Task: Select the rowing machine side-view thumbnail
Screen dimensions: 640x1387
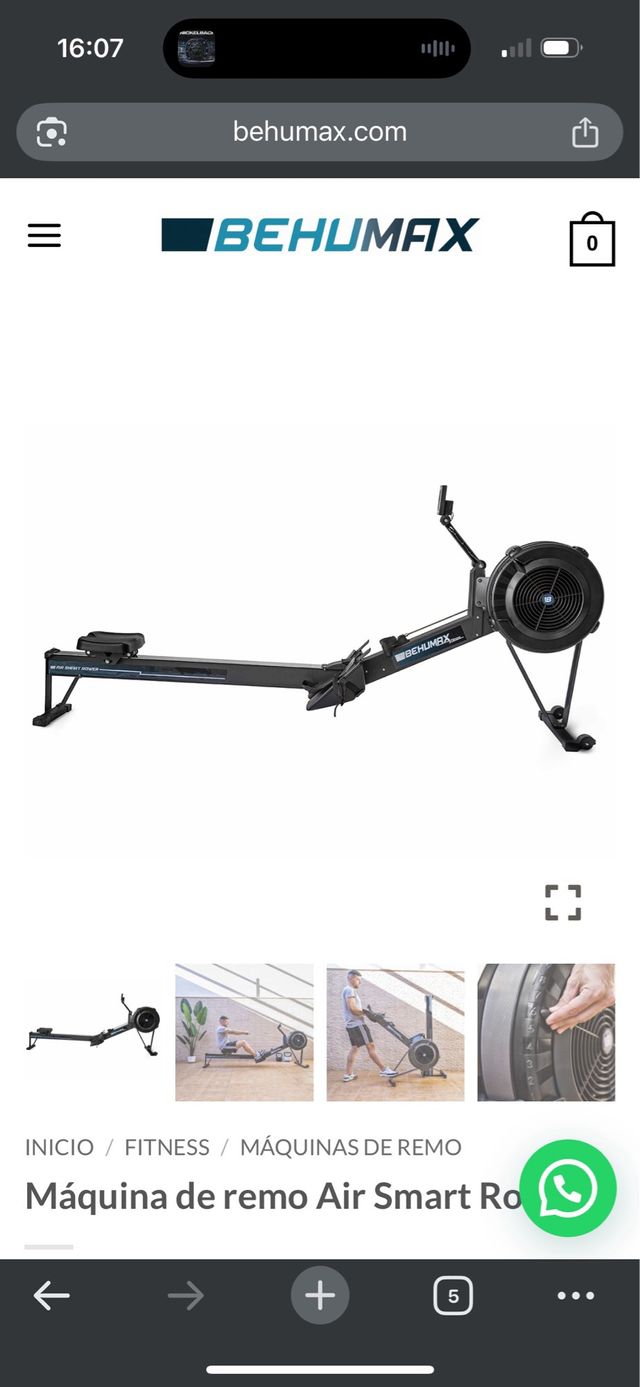Action: point(93,1032)
